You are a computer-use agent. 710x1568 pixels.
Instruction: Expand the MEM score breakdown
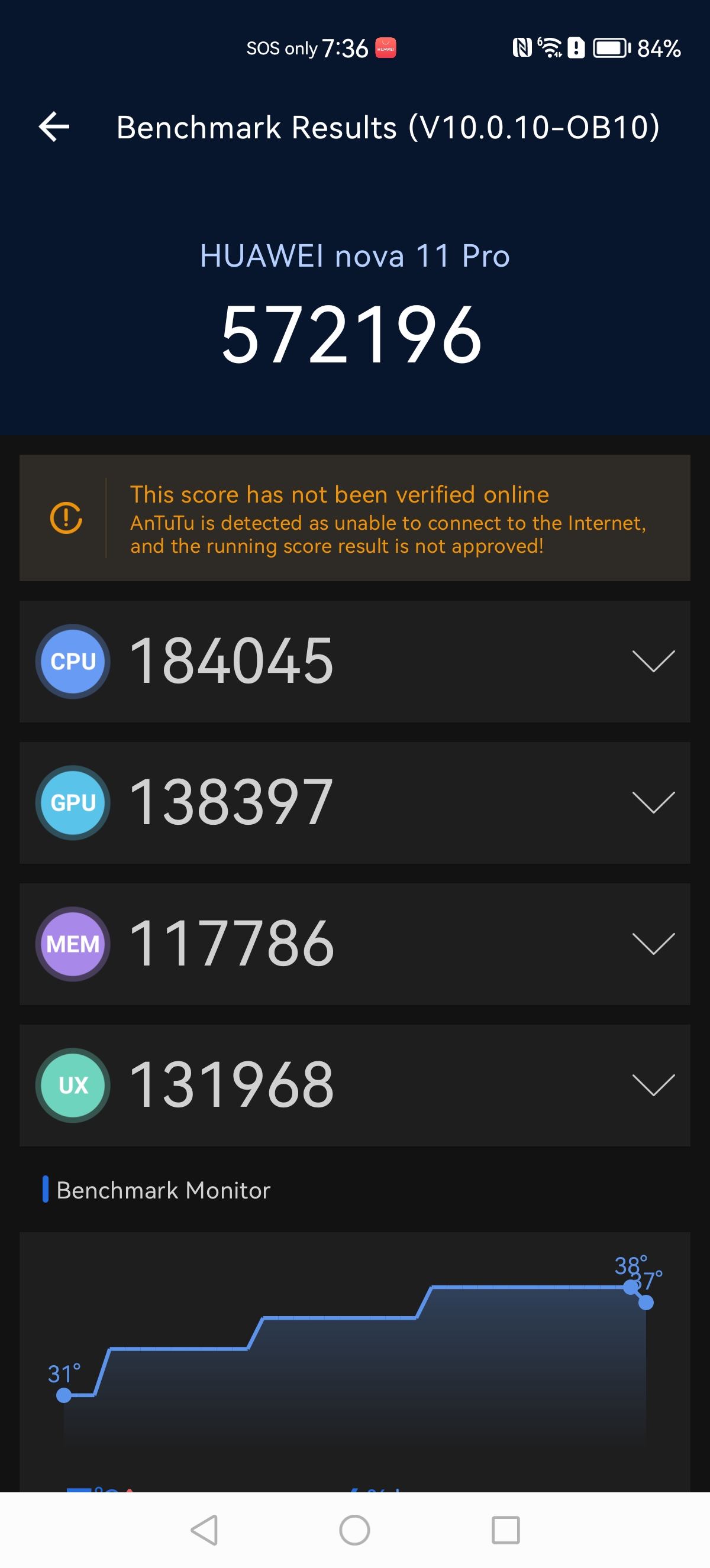coord(653,944)
